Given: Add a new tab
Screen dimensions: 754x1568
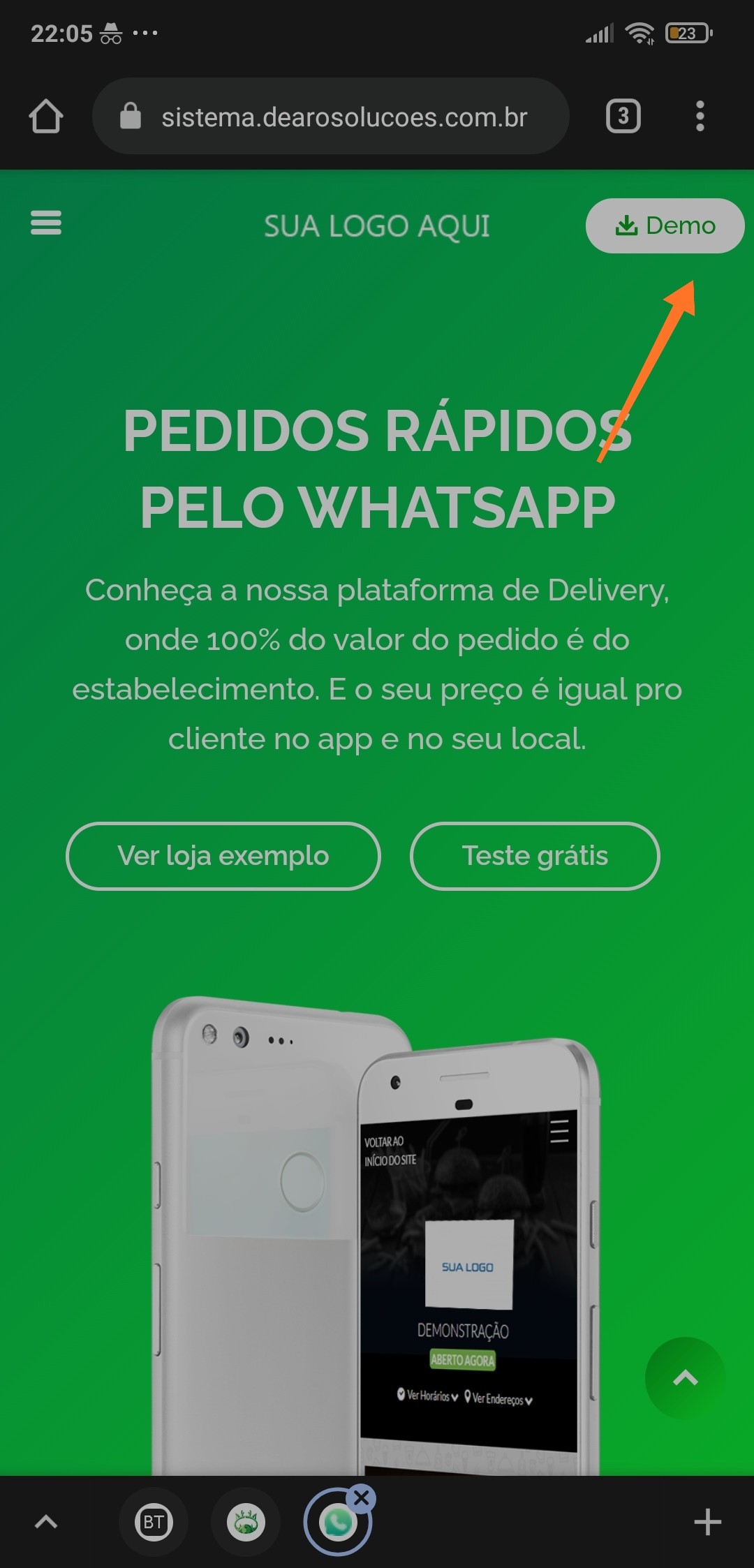Looking at the screenshot, I should click(x=707, y=1522).
